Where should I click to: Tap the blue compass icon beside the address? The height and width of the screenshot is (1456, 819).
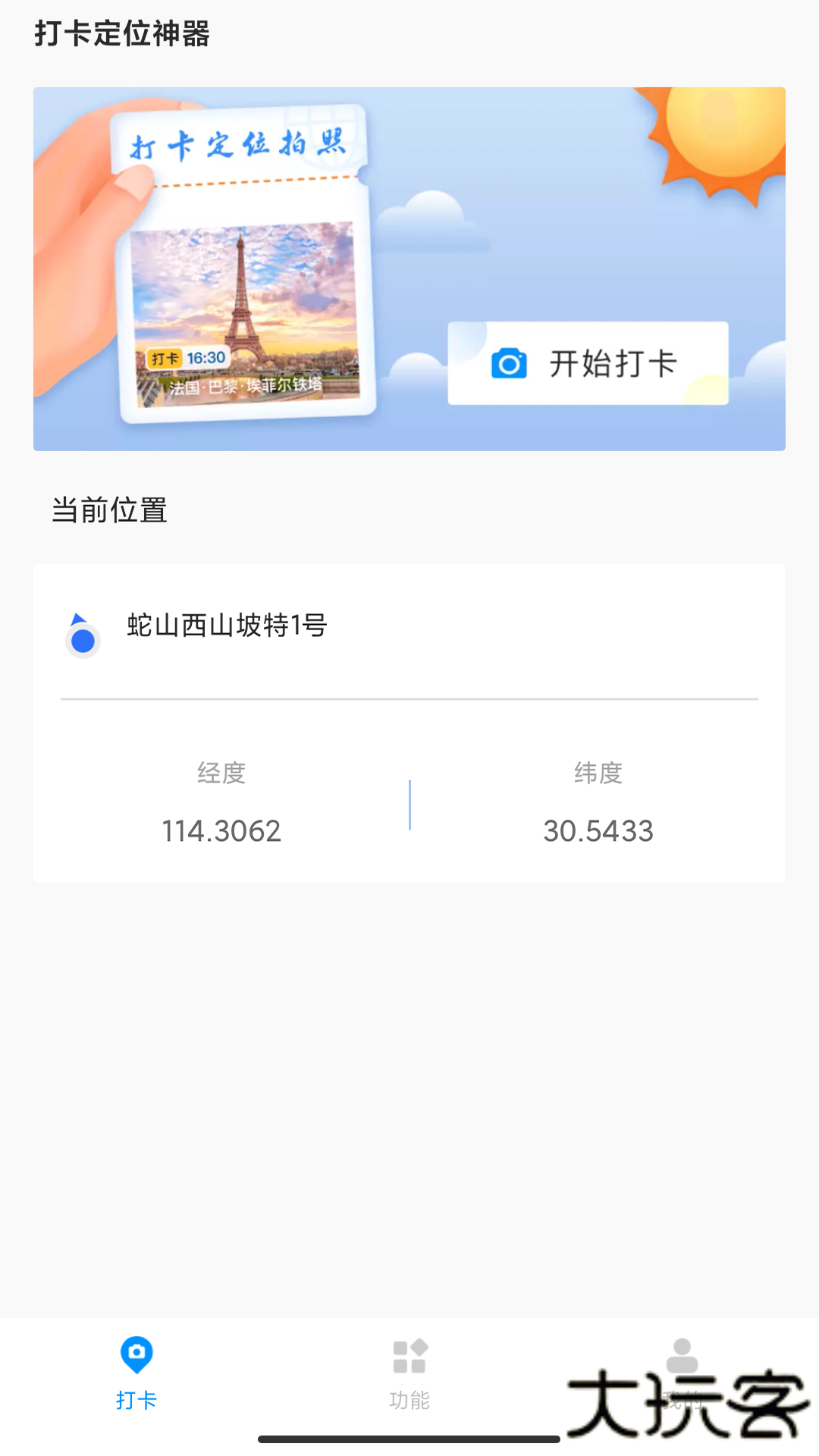(x=82, y=637)
